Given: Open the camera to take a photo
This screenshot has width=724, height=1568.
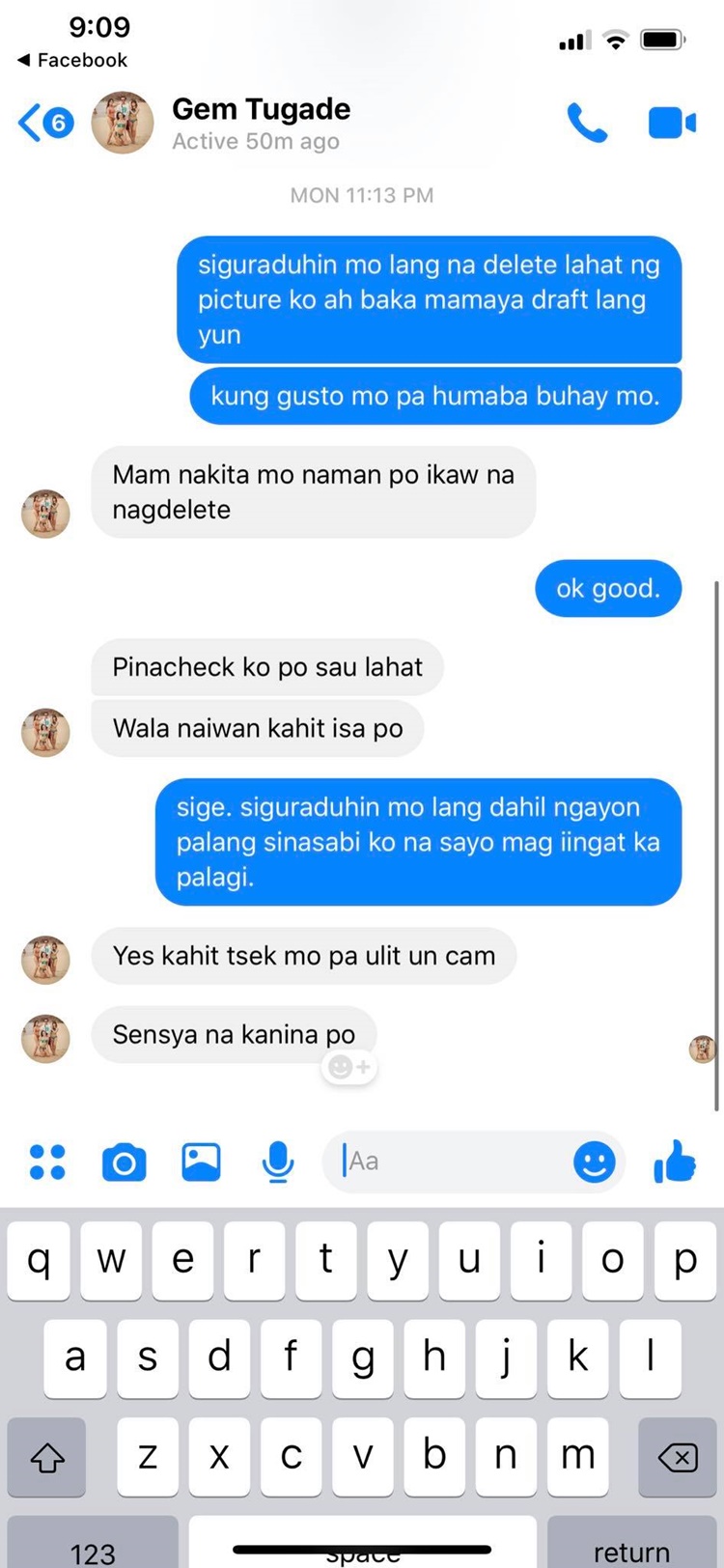Looking at the screenshot, I should [124, 1162].
